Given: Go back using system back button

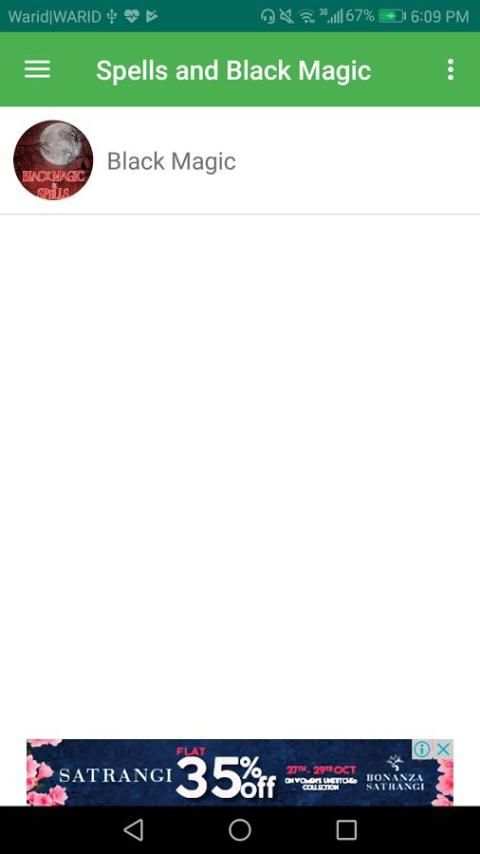Looking at the screenshot, I should click(x=133, y=830).
